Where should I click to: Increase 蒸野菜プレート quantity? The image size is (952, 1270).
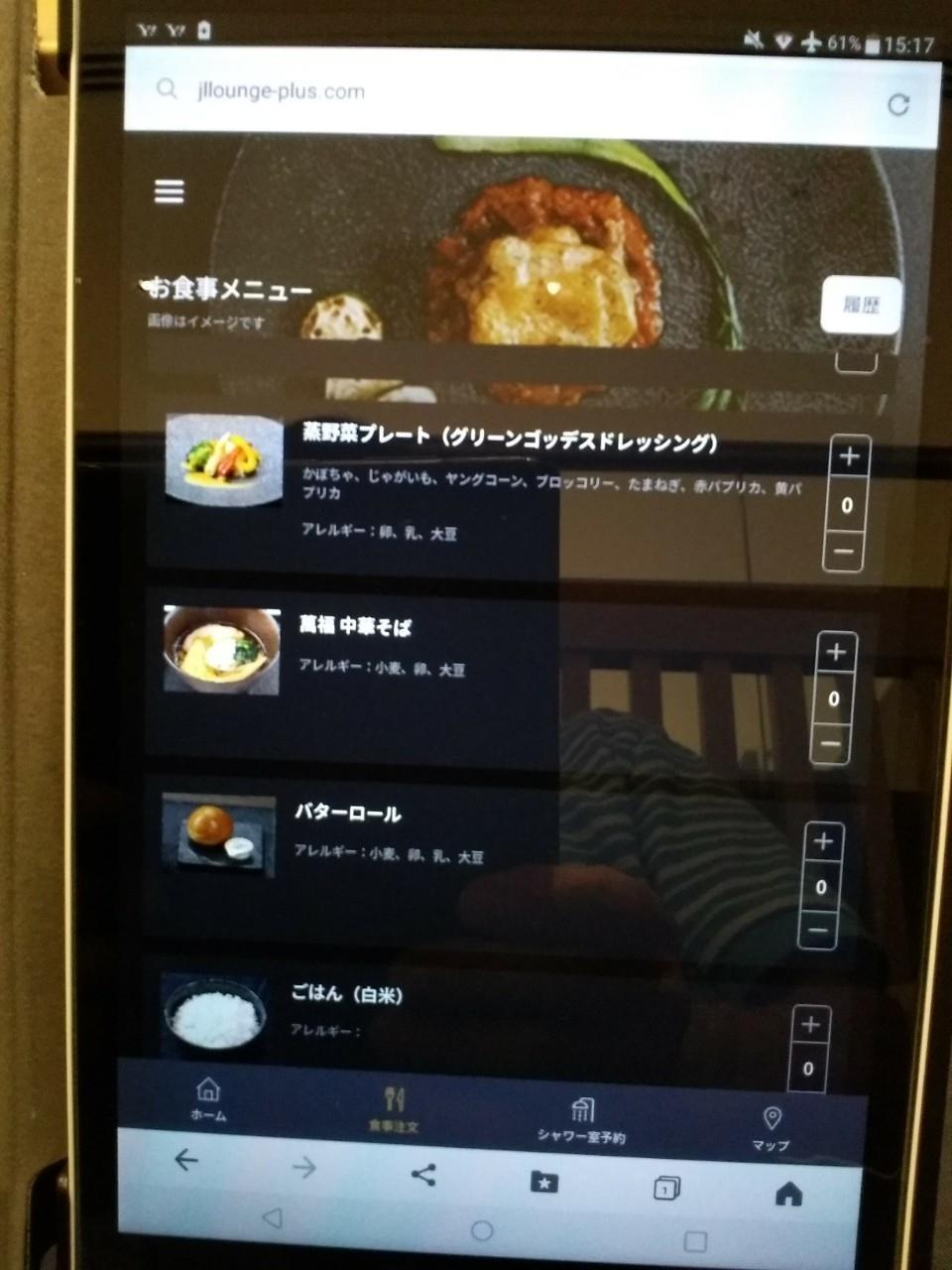849,457
